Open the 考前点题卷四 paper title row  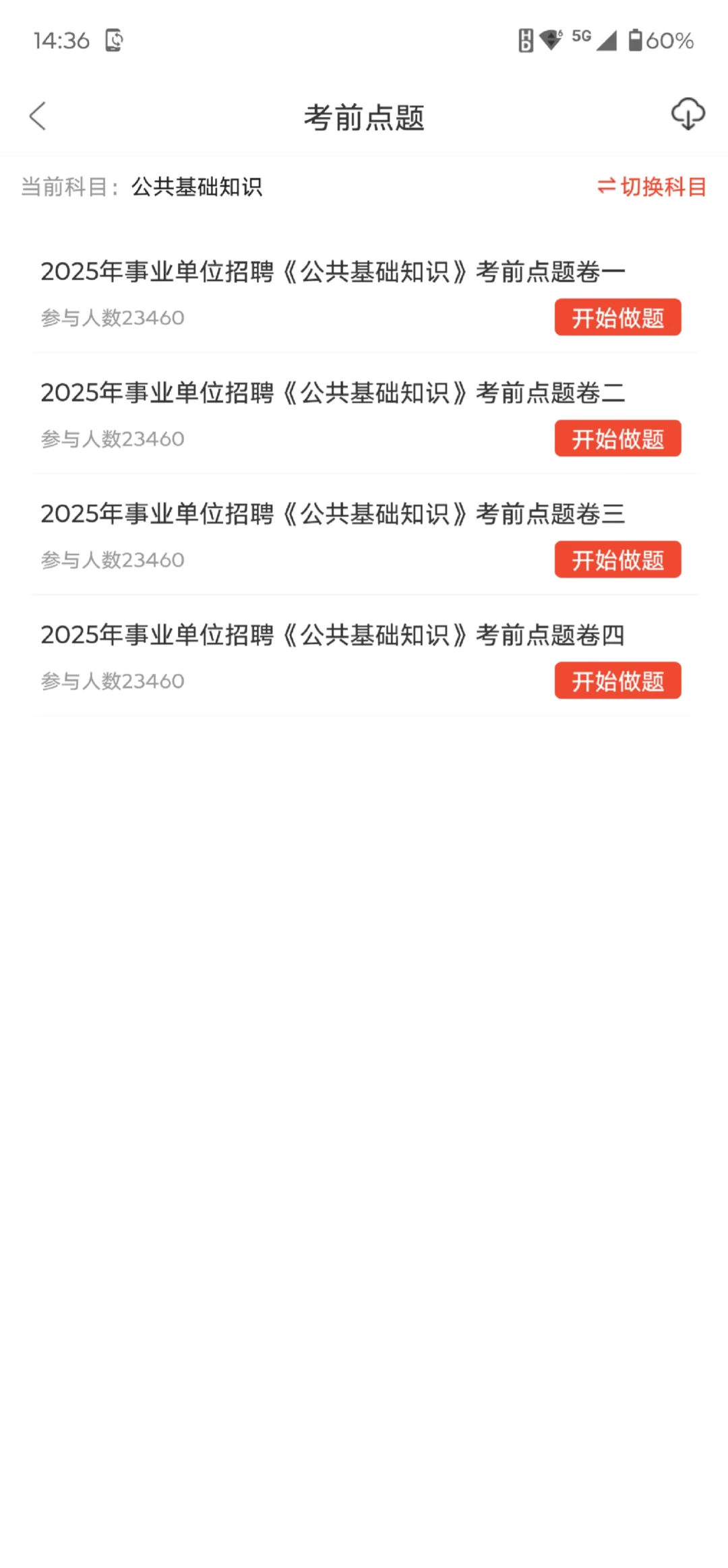(x=333, y=635)
